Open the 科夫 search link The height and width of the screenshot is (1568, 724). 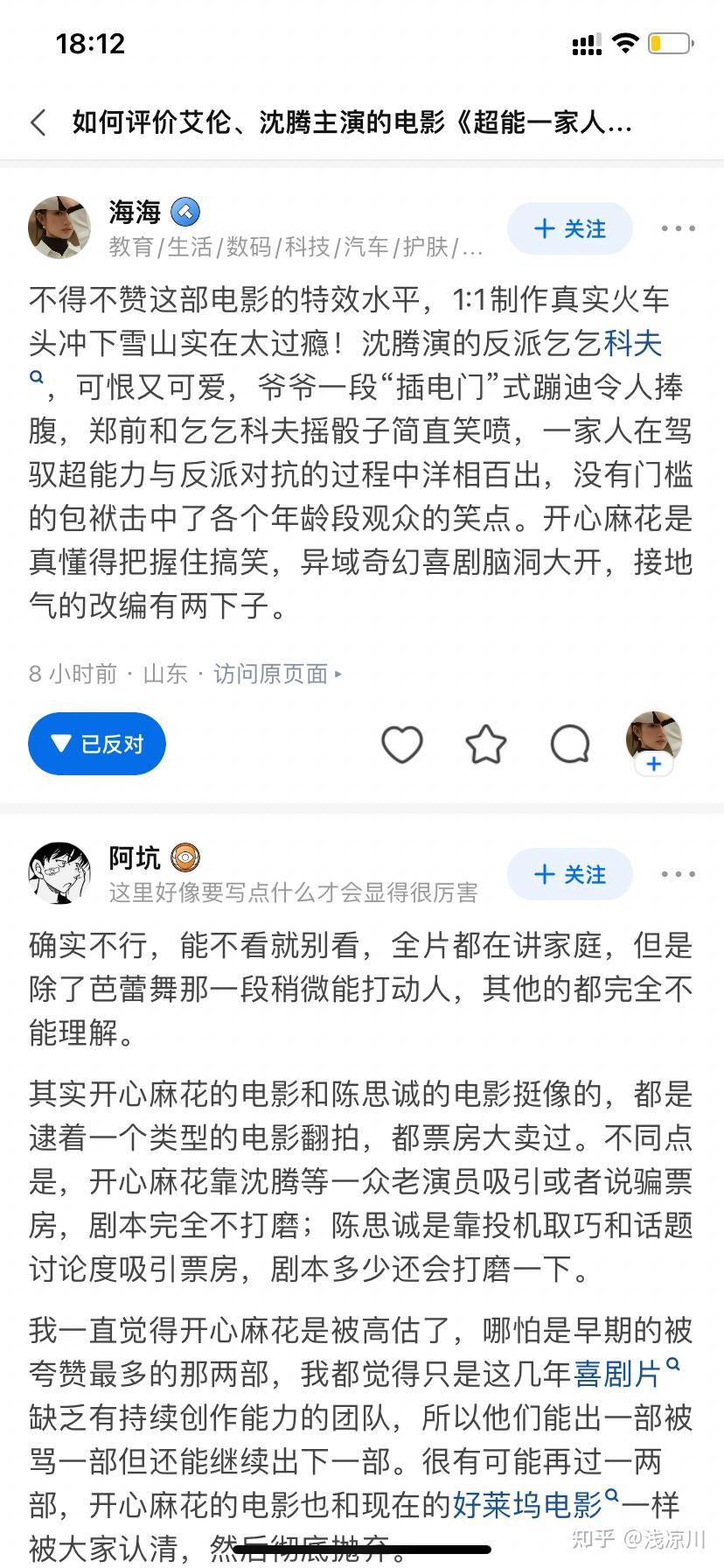click(633, 344)
